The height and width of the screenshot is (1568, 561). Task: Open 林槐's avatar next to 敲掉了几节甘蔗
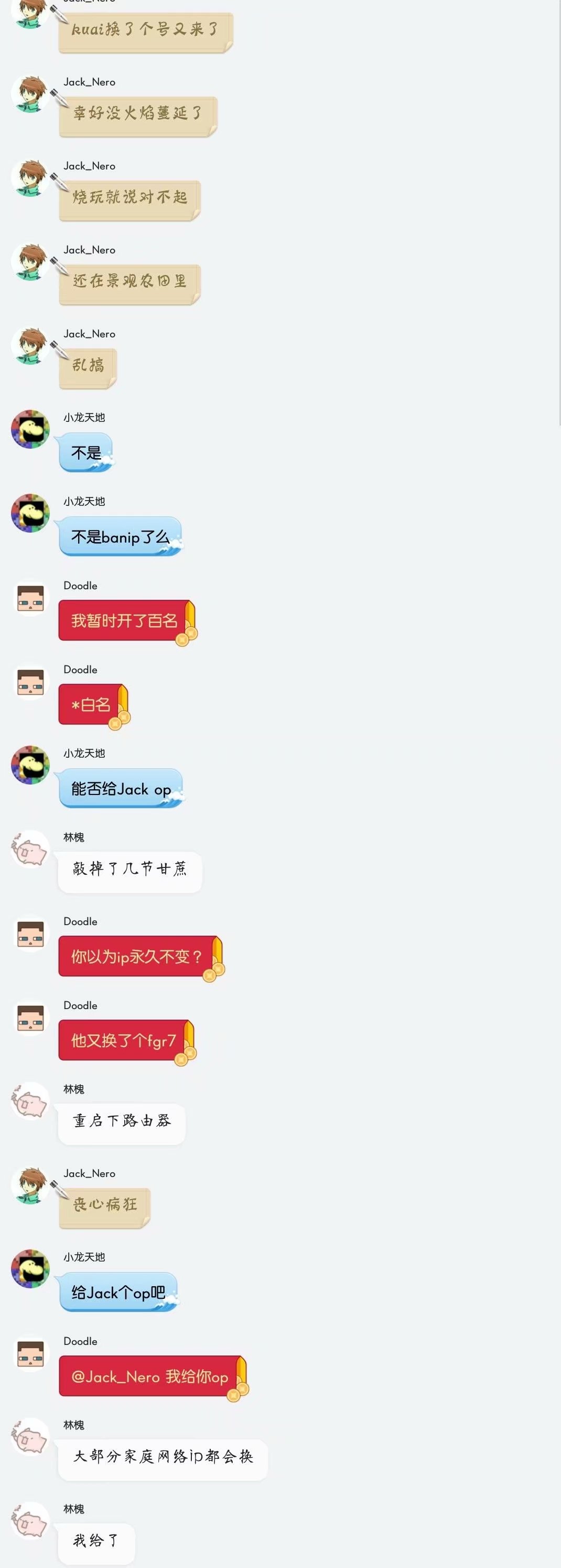pos(30,849)
